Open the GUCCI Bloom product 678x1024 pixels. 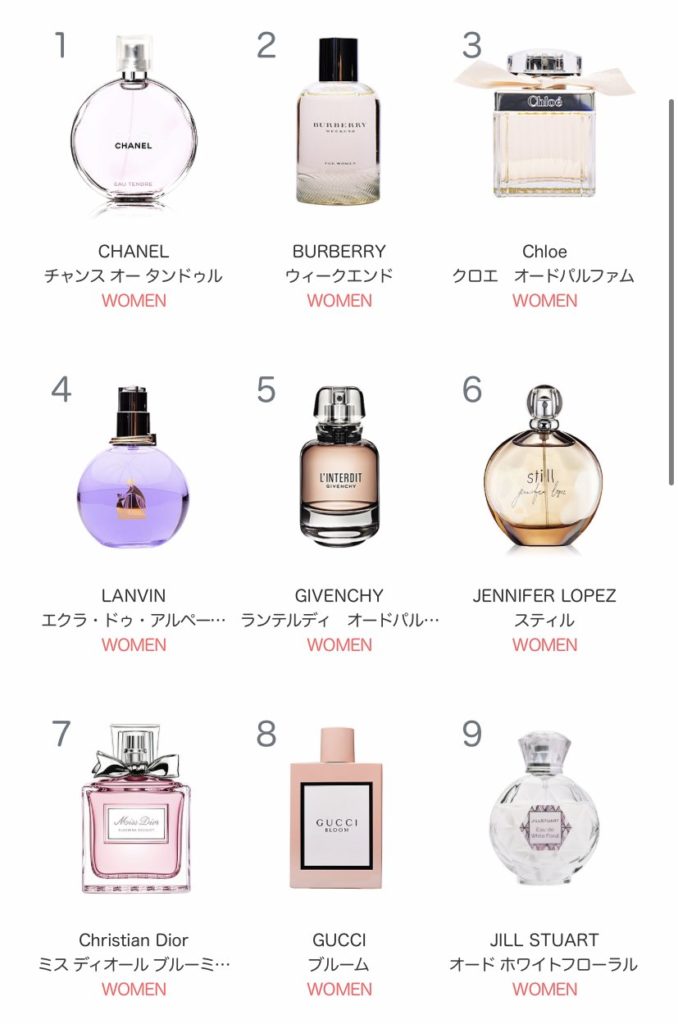coord(339,813)
